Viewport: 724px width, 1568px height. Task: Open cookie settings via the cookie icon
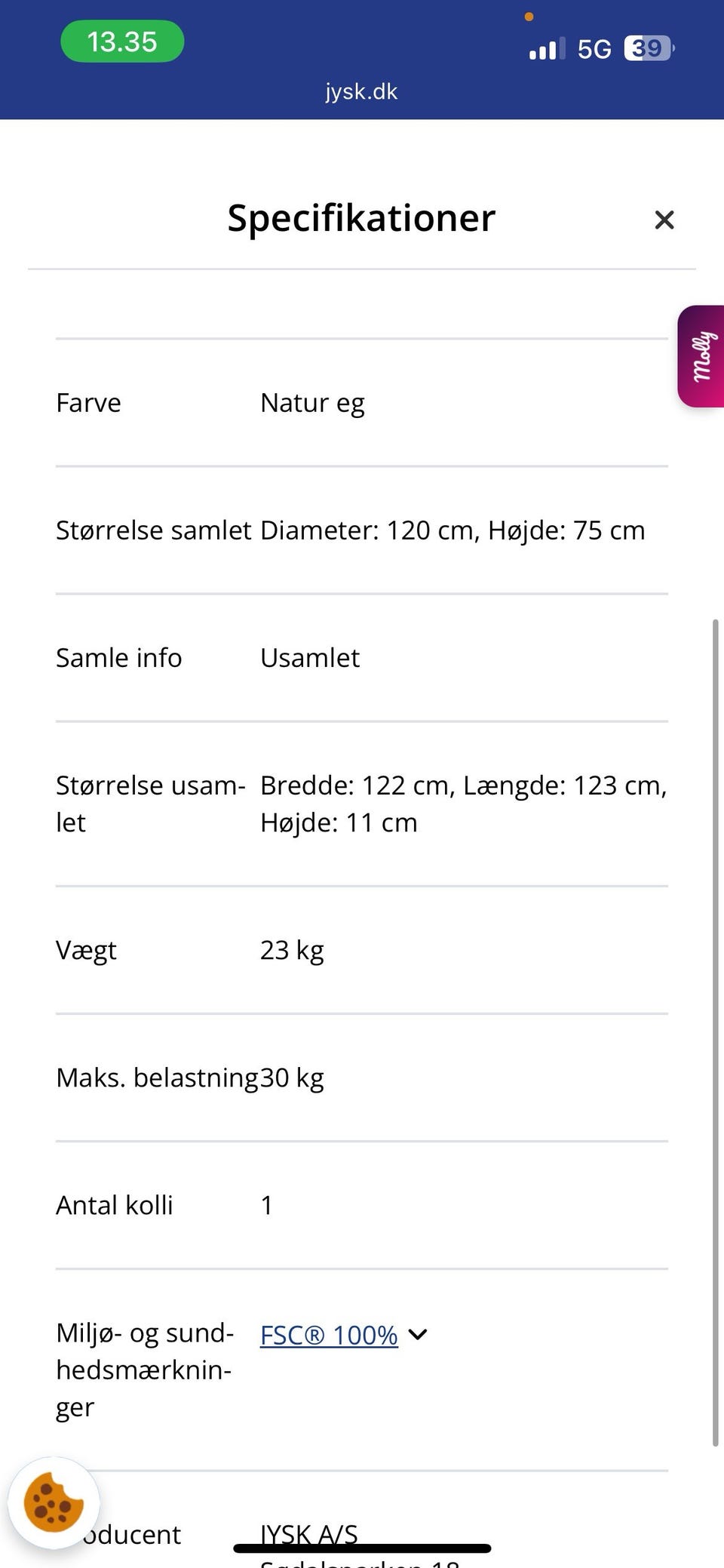point(54,1502)
